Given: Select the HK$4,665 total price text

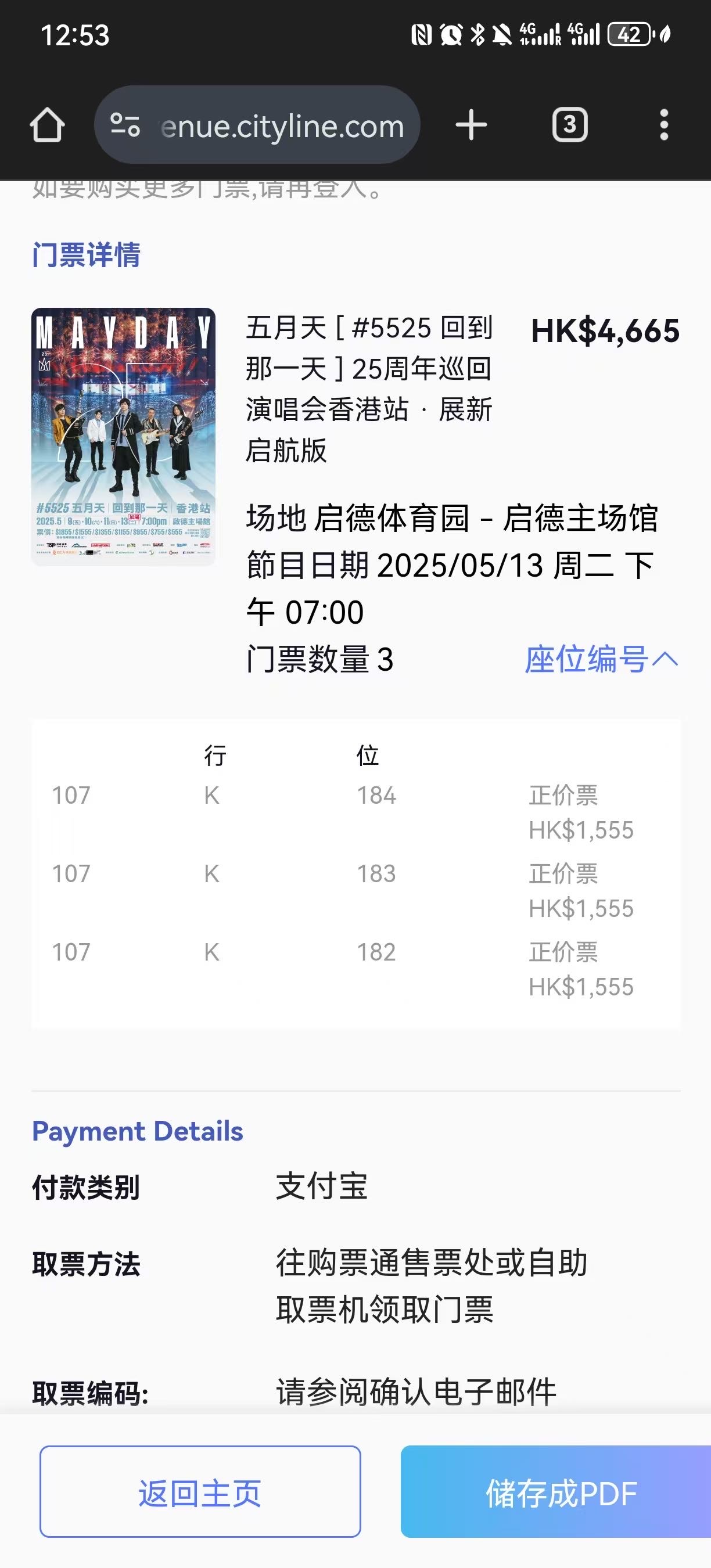Looking at the screenshot, I should (605, 332).
